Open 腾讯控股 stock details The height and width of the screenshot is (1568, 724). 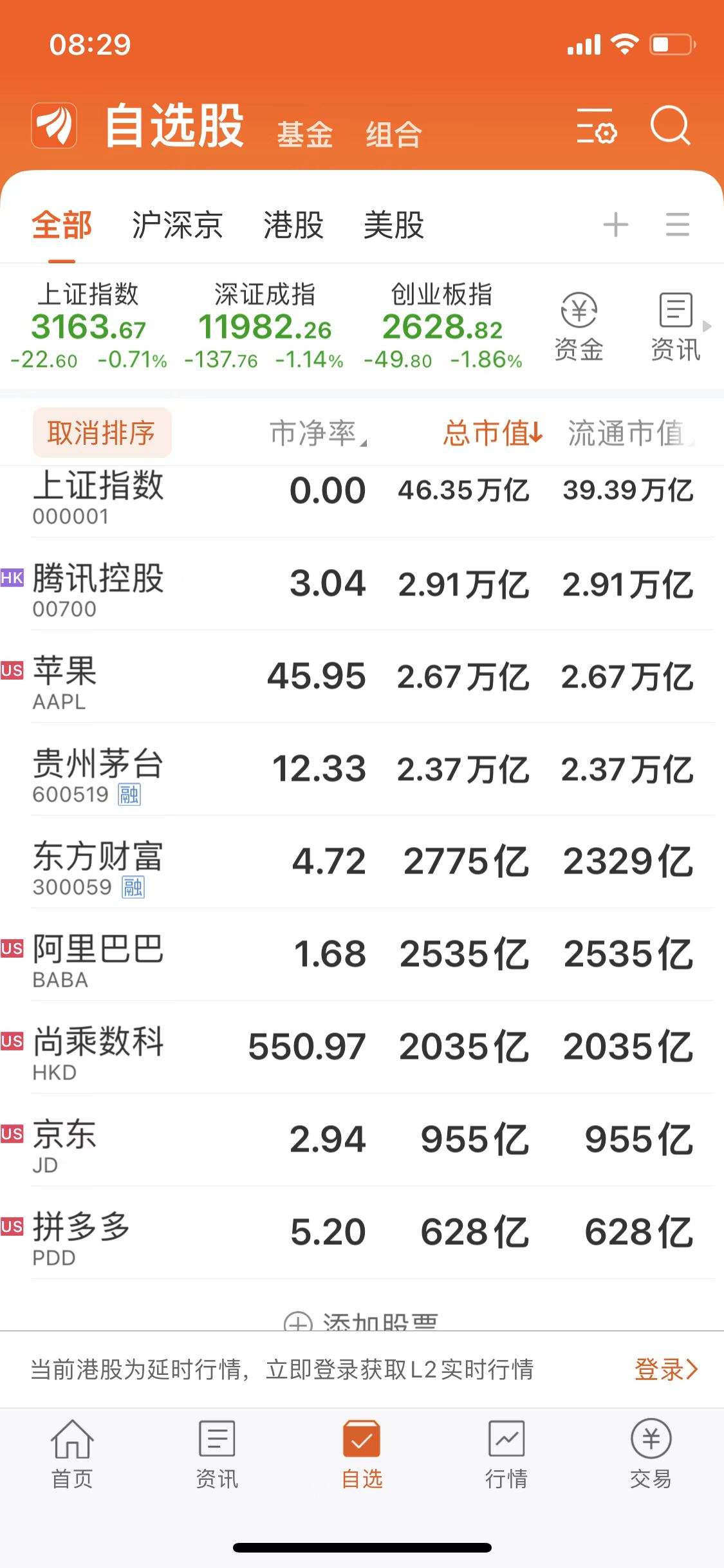(98, 584)
